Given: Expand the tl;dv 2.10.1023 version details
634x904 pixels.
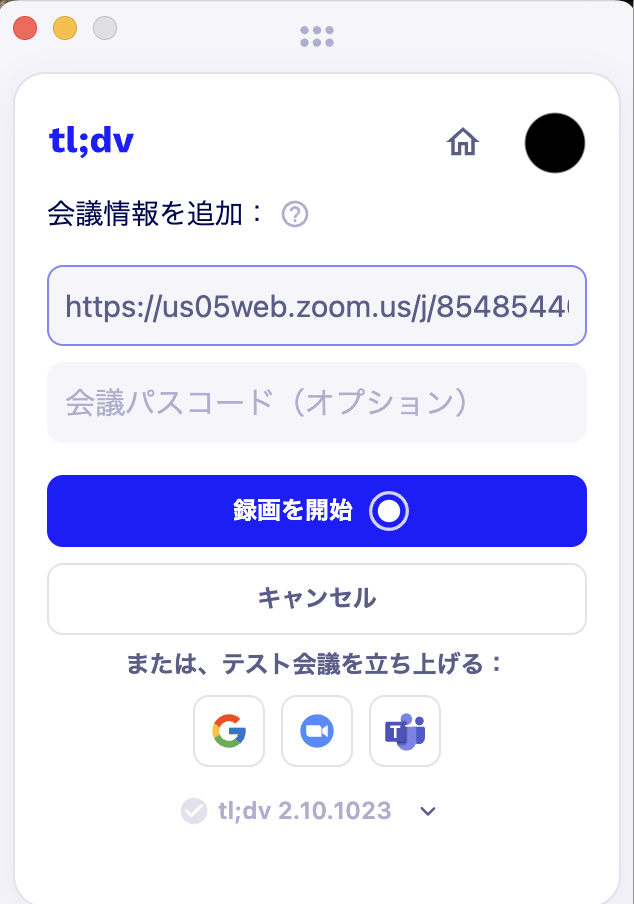Looking at the screenshot, I should [x=429, y=811].
